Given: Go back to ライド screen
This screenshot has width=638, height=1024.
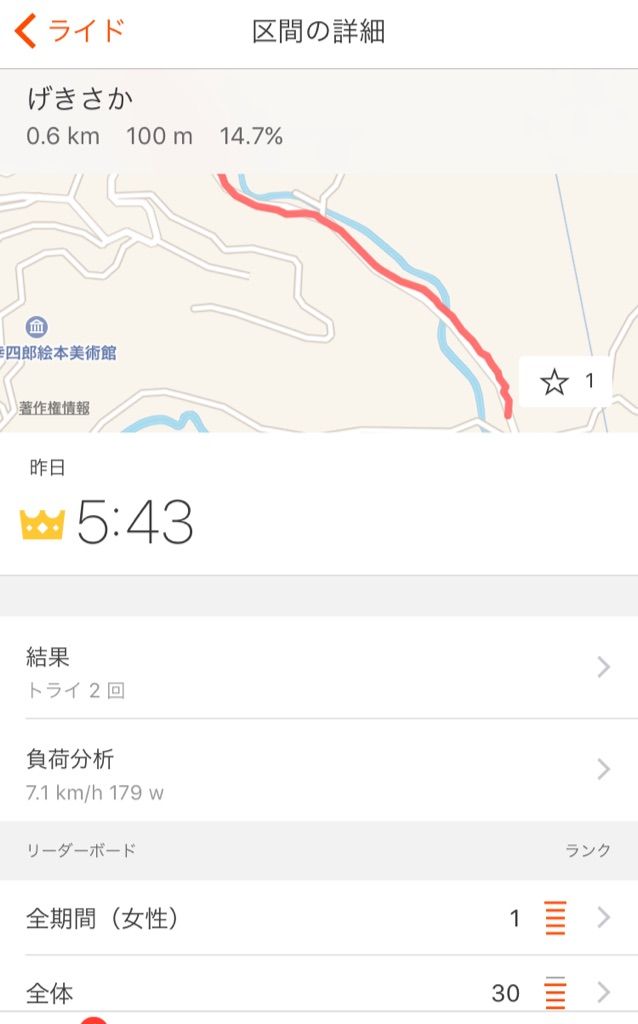Looking at the screenshot, I should (70, 31).
